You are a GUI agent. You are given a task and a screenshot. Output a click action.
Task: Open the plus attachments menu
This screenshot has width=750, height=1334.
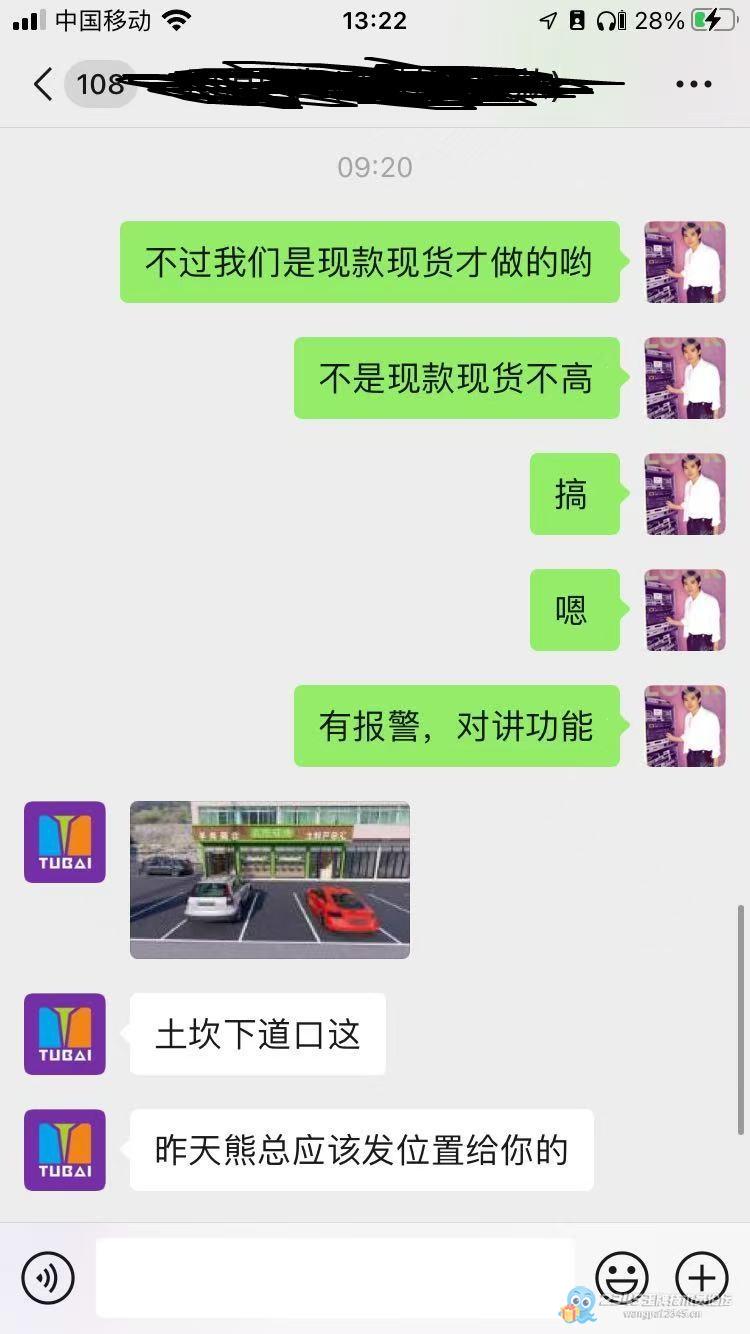[x=702, y=1277]
